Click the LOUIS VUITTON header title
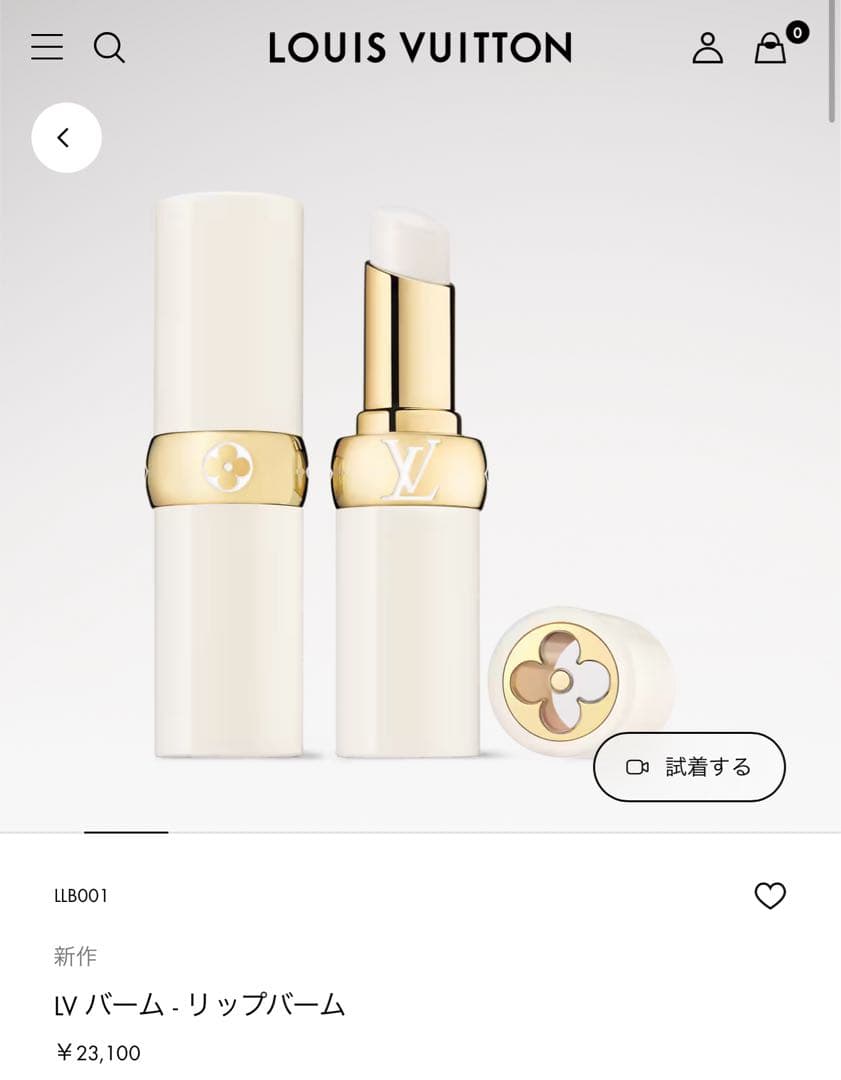 [x=420, y=47]
